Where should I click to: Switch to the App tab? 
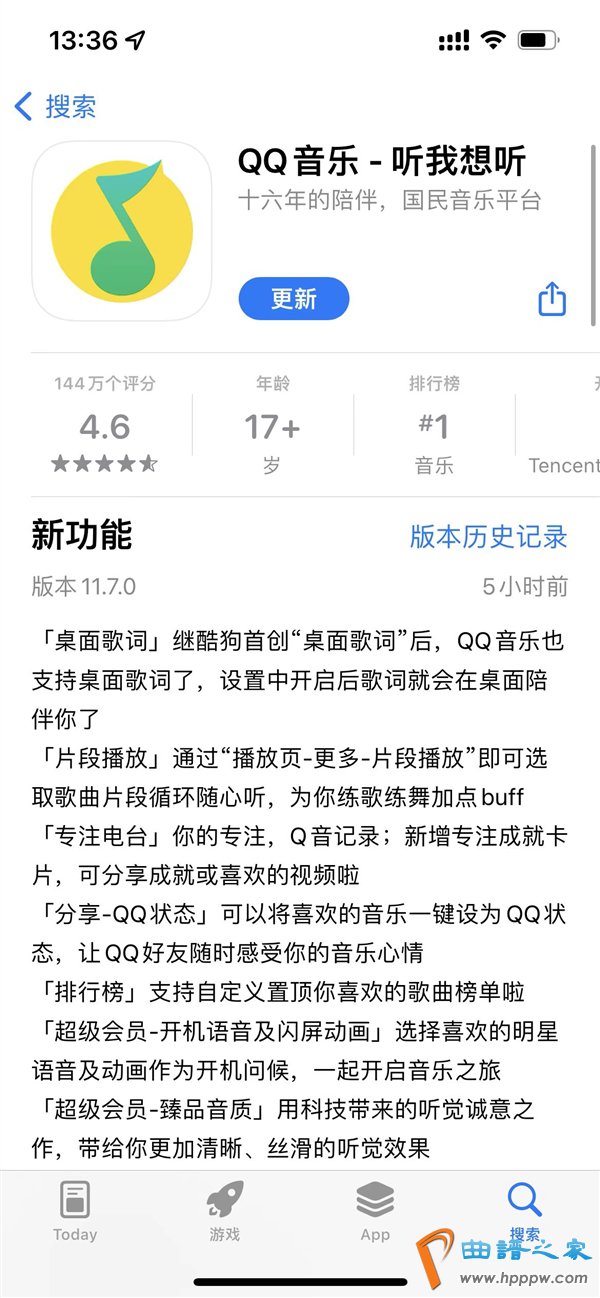click(x=375, y=1212)
